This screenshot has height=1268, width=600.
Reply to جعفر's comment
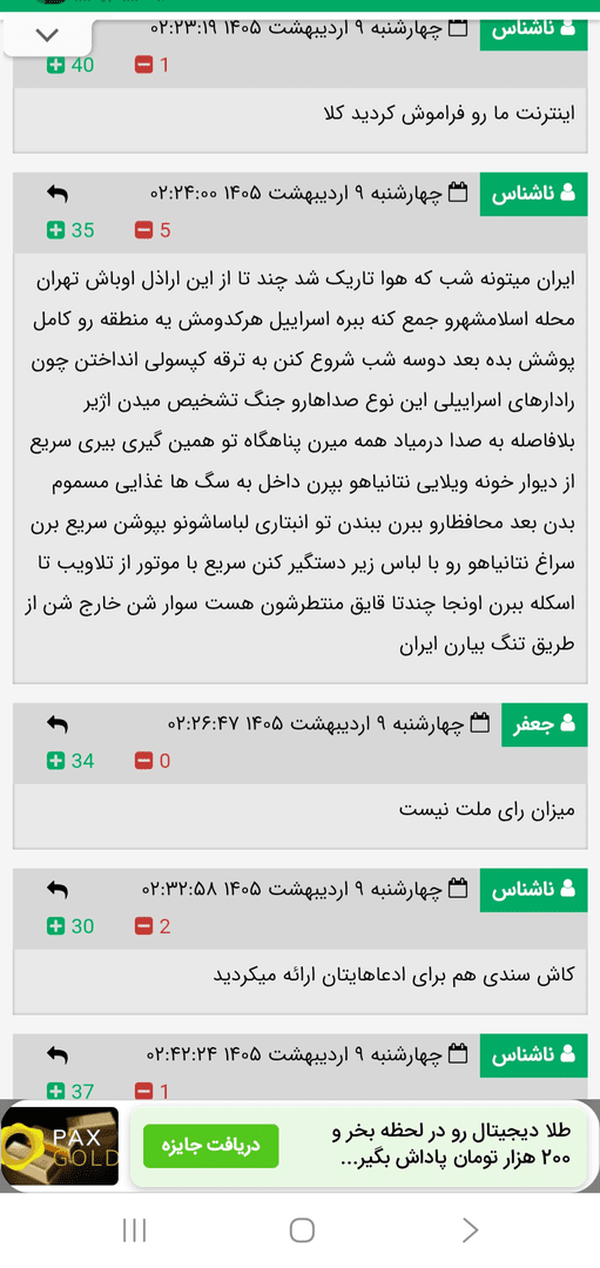pyautogui.click(x=57, y=724)
